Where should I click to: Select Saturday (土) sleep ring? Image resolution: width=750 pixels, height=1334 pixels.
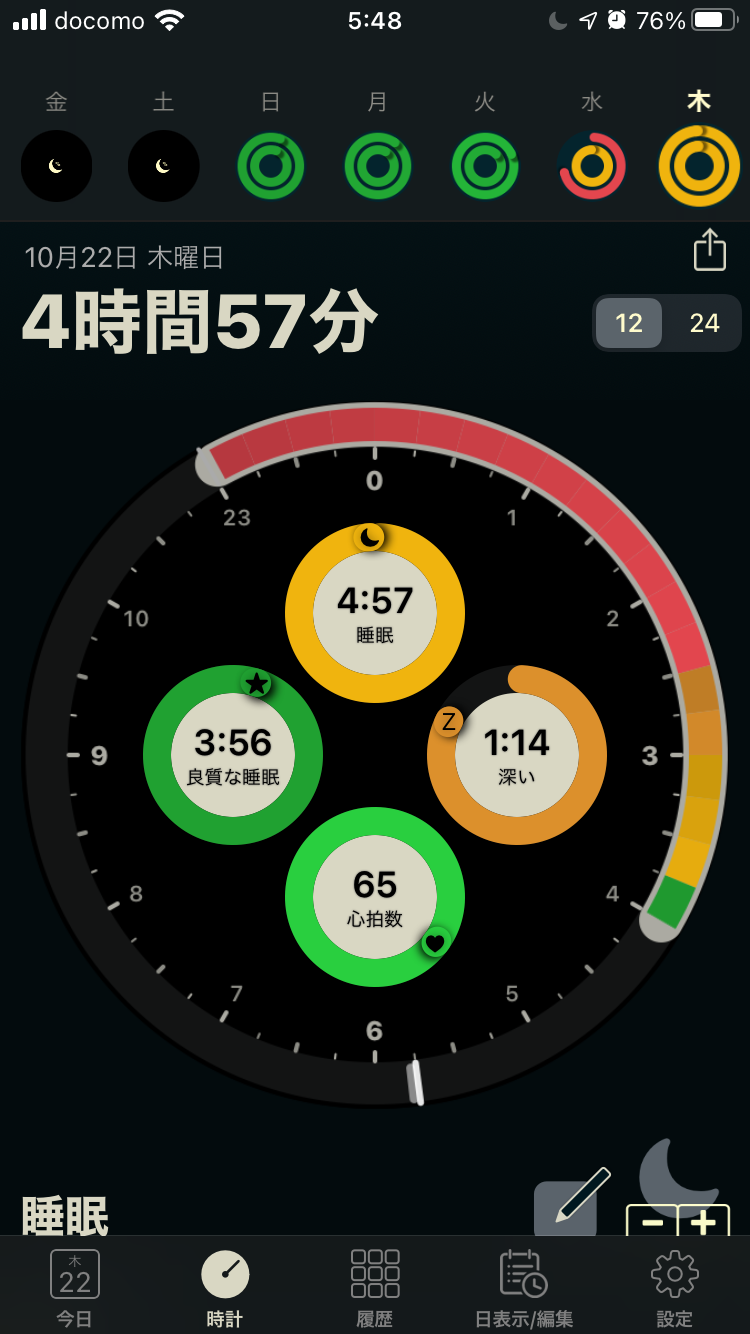(x=164, y=166)
